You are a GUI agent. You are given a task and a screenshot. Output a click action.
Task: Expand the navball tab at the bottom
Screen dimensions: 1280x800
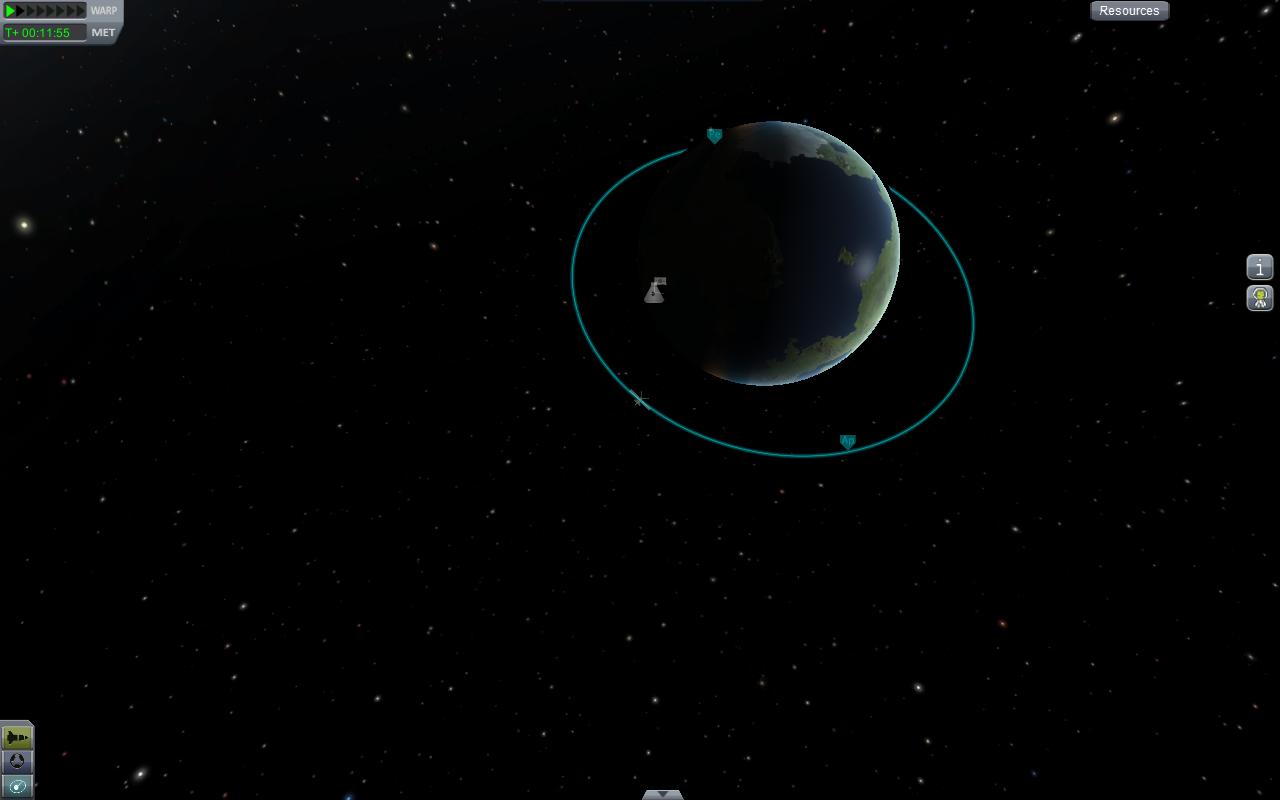tap(662, 794)
